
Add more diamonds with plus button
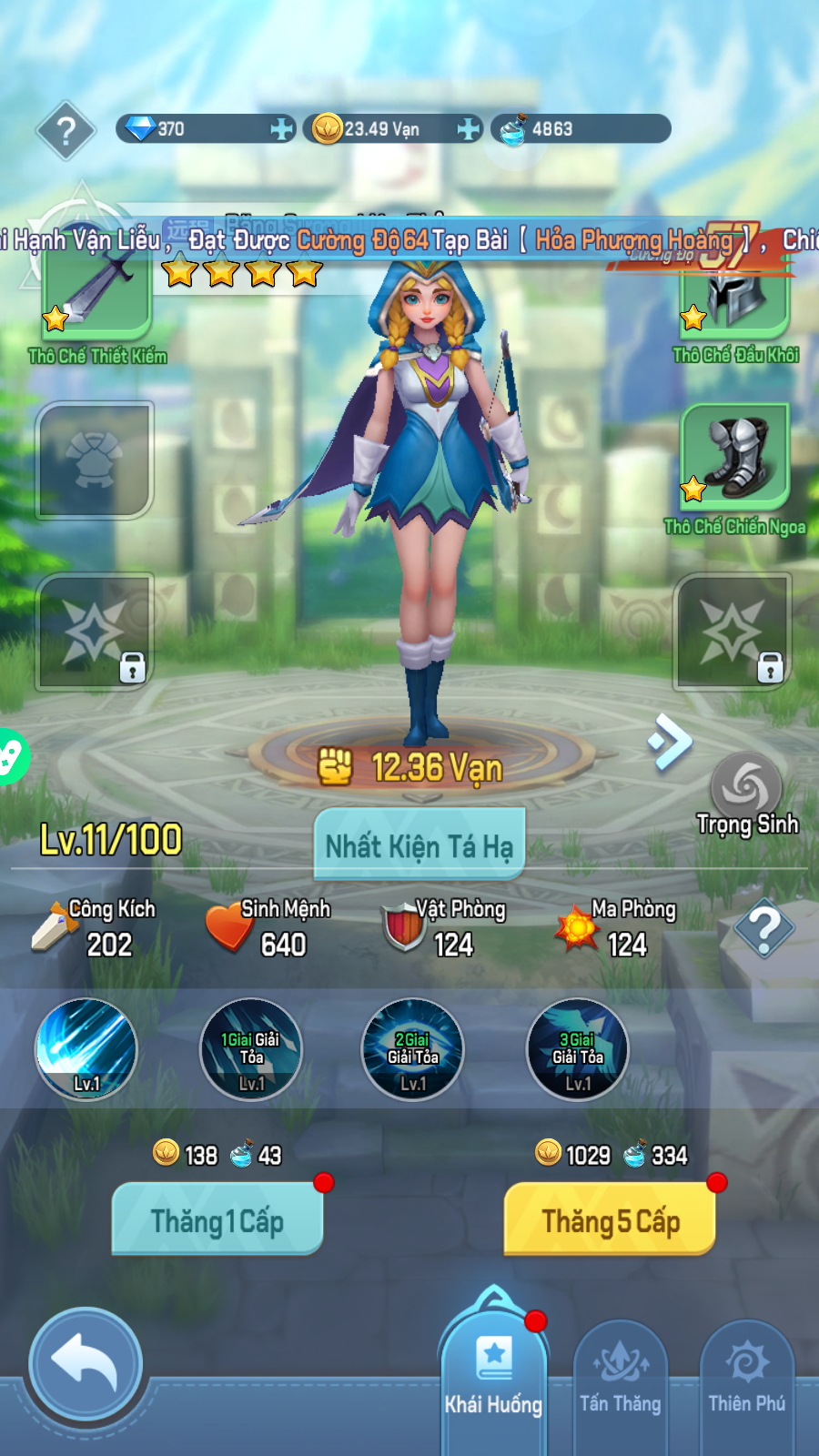pyautogui.click(x=282, y=129)
